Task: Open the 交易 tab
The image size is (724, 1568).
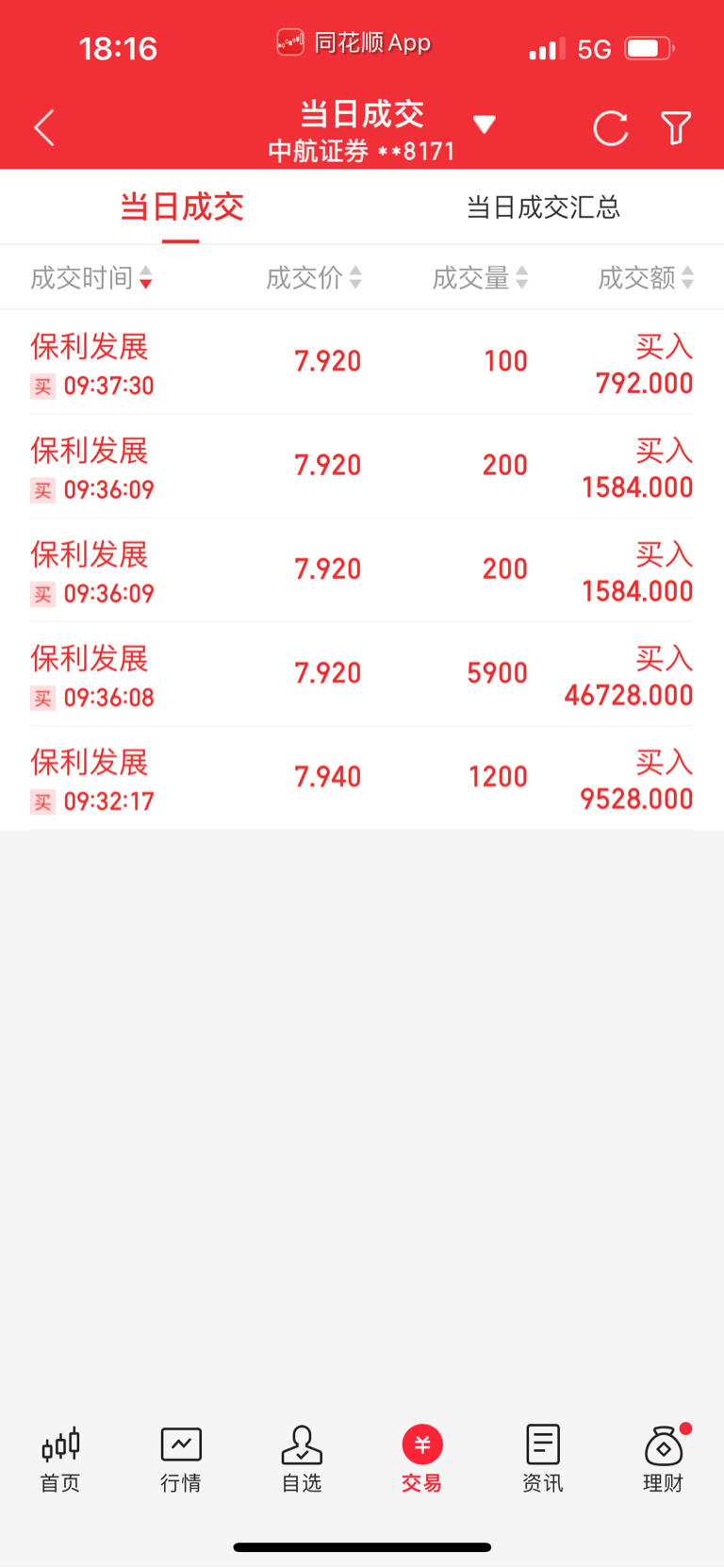Action: pyautogui.click(x=422, y=1459)
